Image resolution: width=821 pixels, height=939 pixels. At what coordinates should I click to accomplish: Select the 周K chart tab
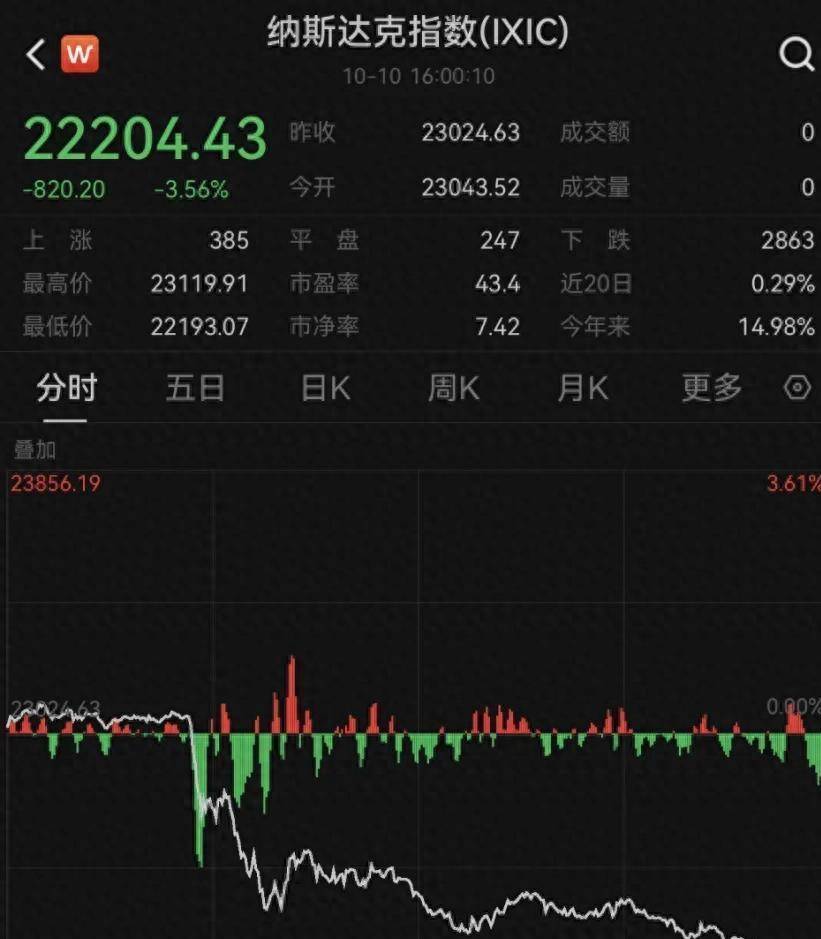(x=453, y=388)
